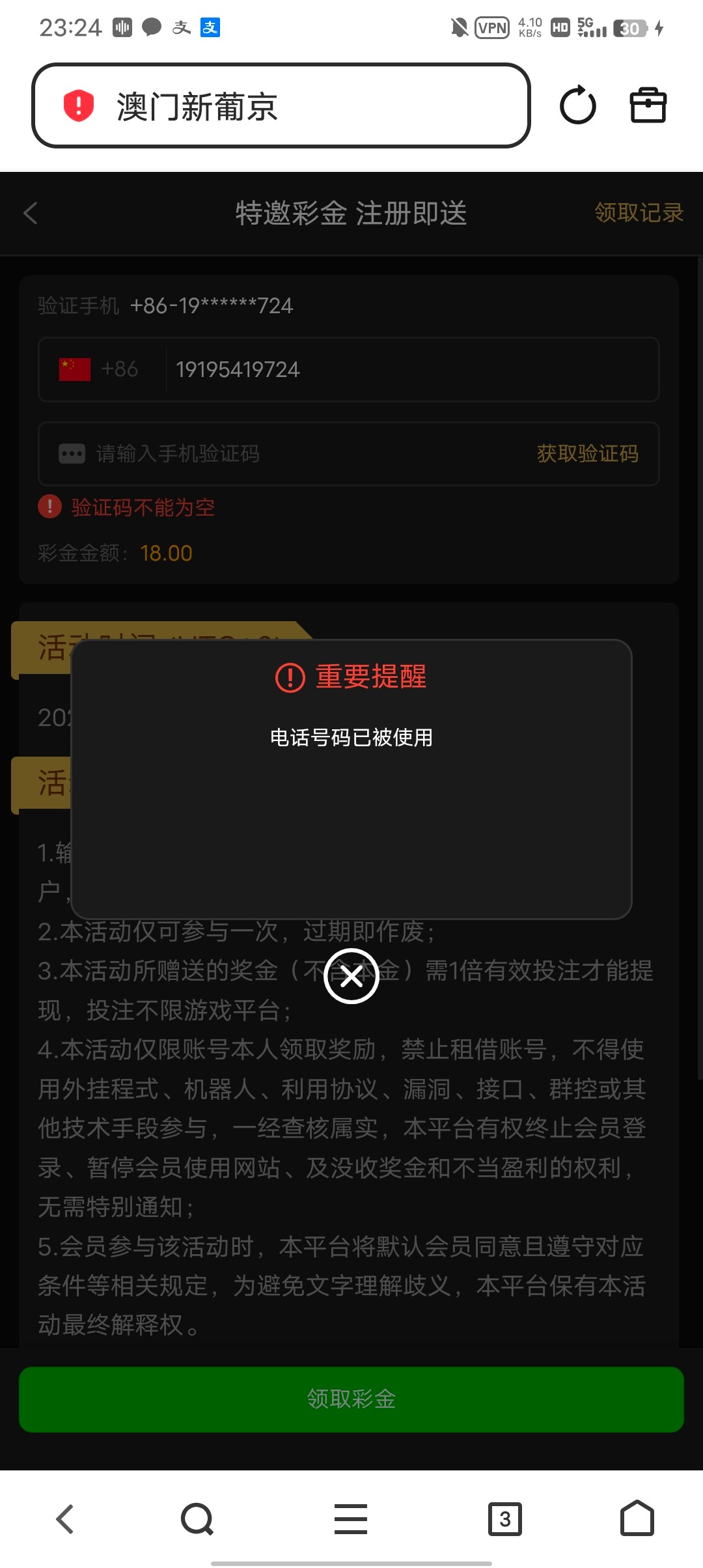Viewport: 703px width, 1568px height.
Task: Open the browser toolbox icon
Action: pyautogui.click(x=648, y=105)
